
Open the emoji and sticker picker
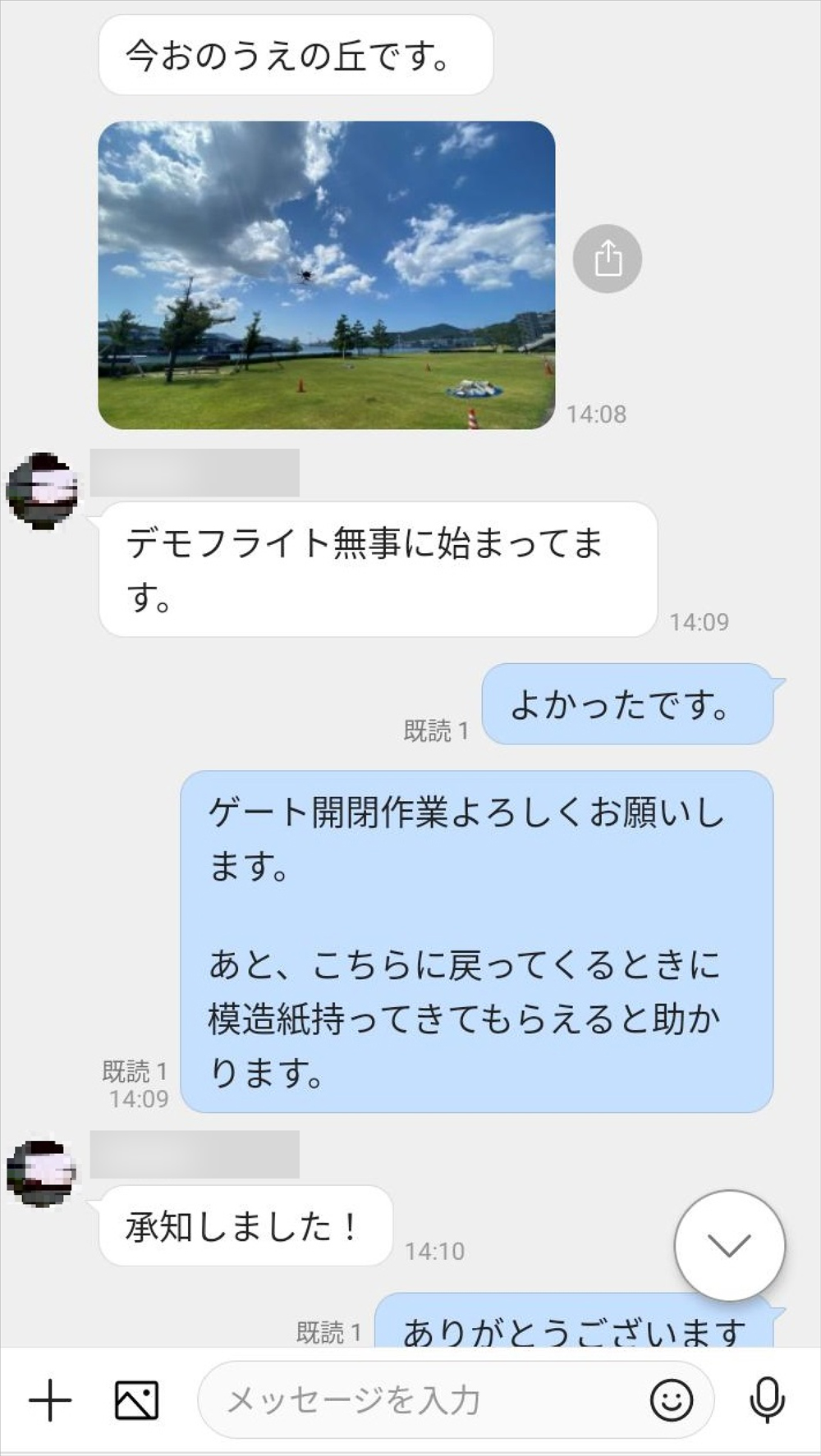pyautogui.click(x=672, y=1400)
